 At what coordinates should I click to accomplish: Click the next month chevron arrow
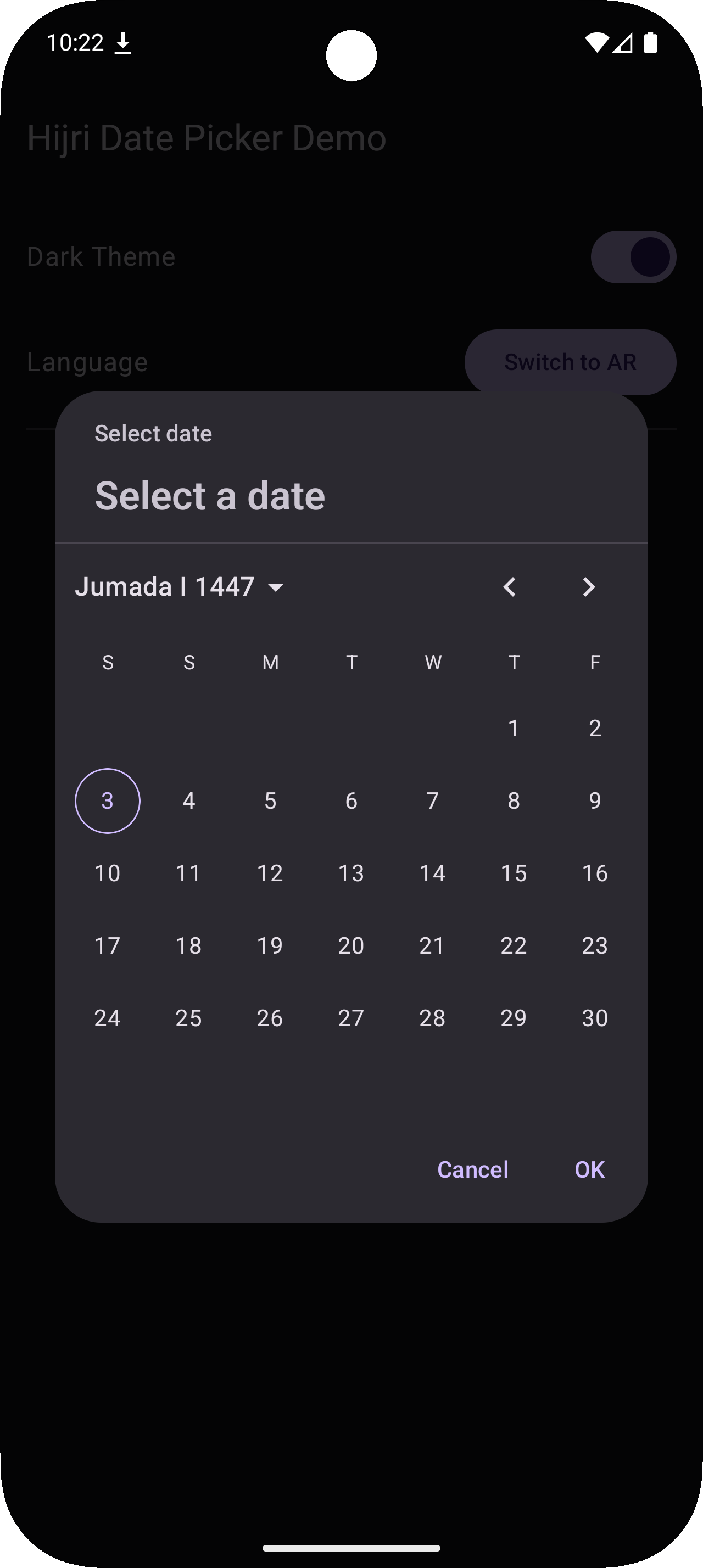588,586
